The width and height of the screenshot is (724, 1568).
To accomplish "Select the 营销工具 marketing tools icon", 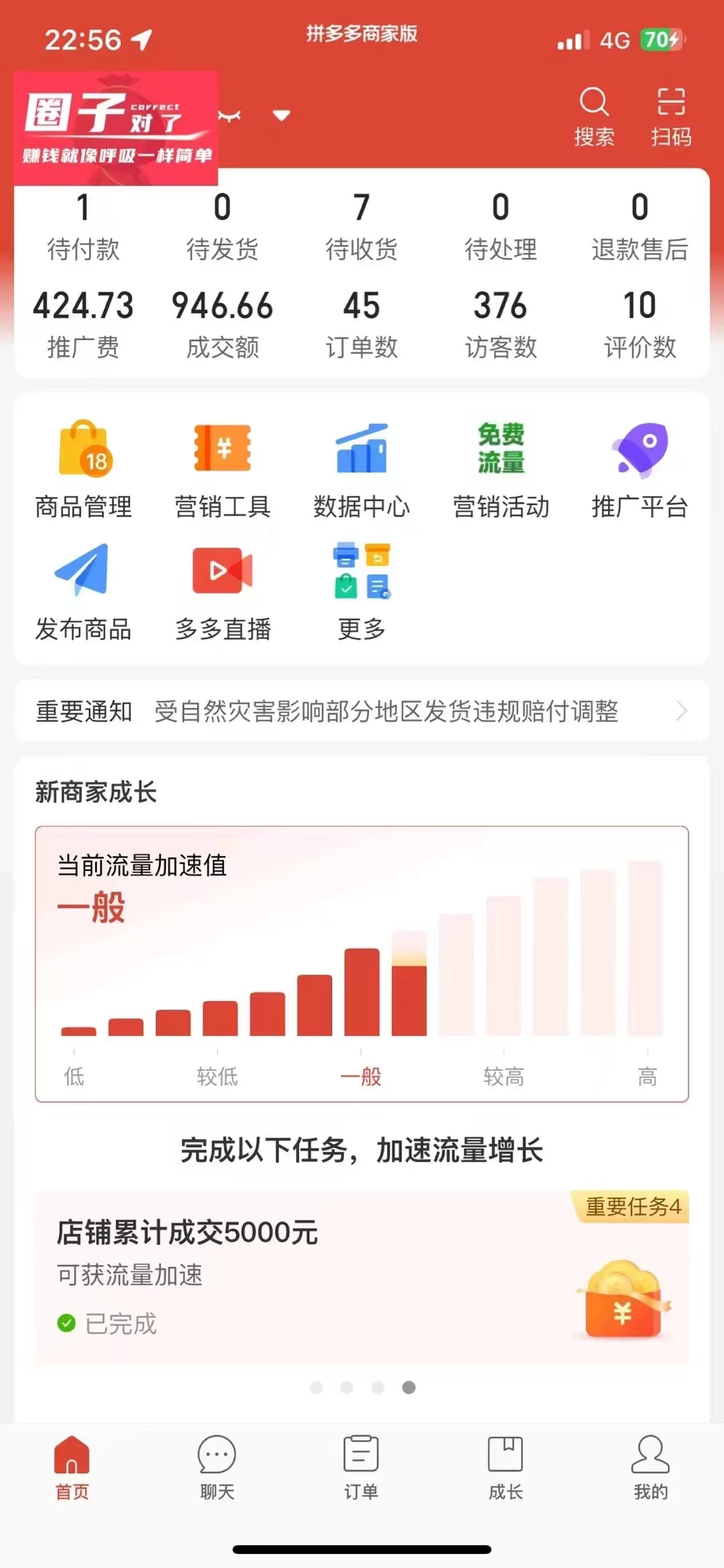I will [x=222, y=466].
